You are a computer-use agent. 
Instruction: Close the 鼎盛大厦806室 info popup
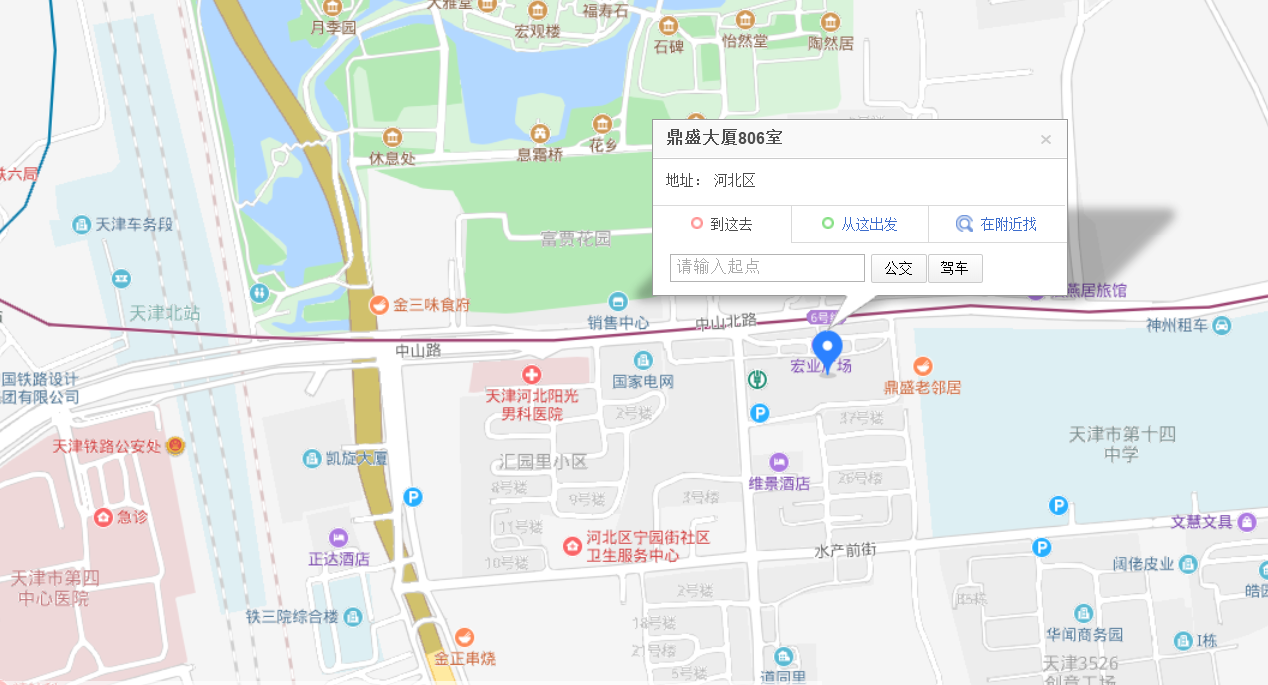click(1046, 140)
